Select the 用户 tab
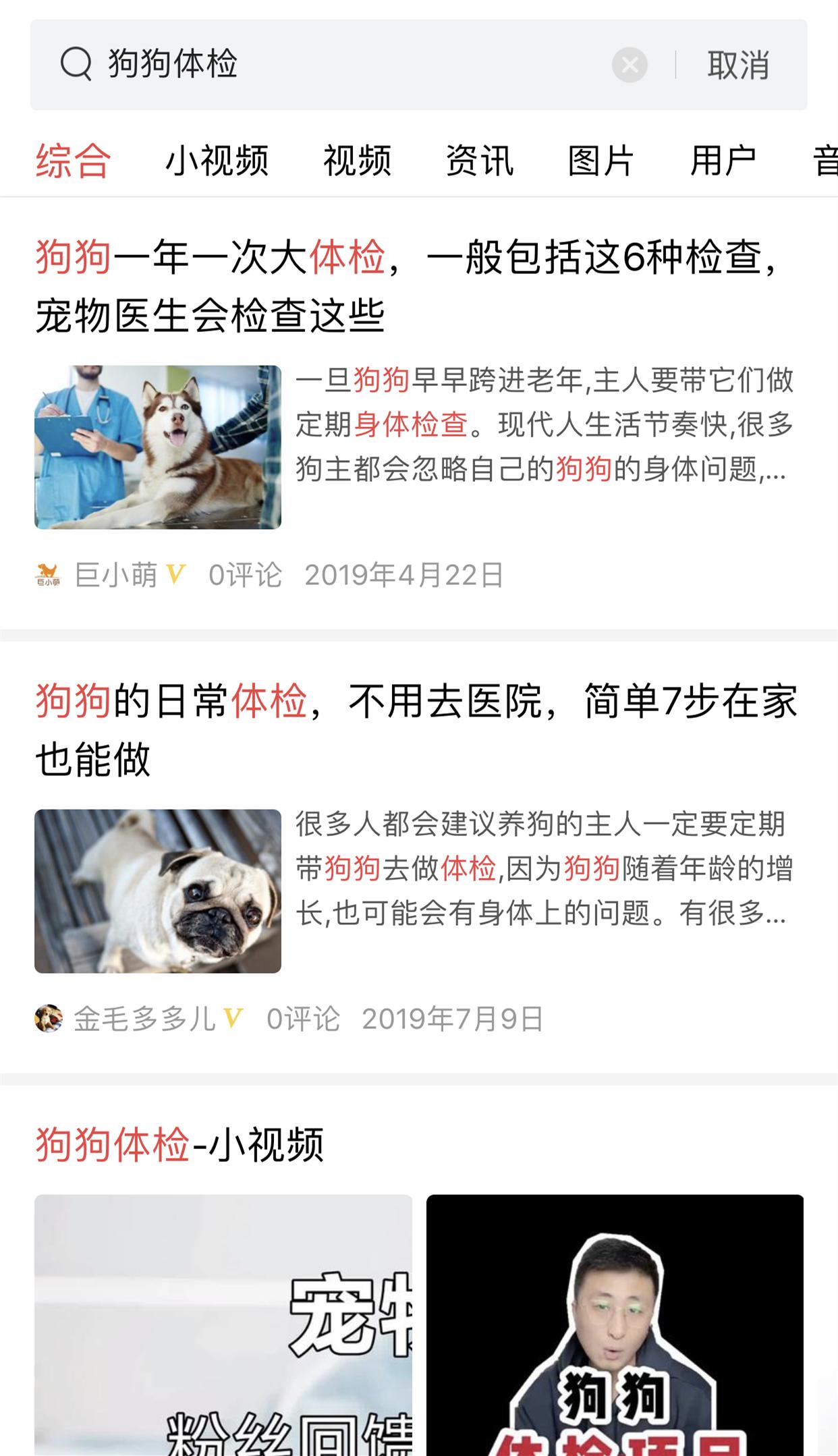 719,161
